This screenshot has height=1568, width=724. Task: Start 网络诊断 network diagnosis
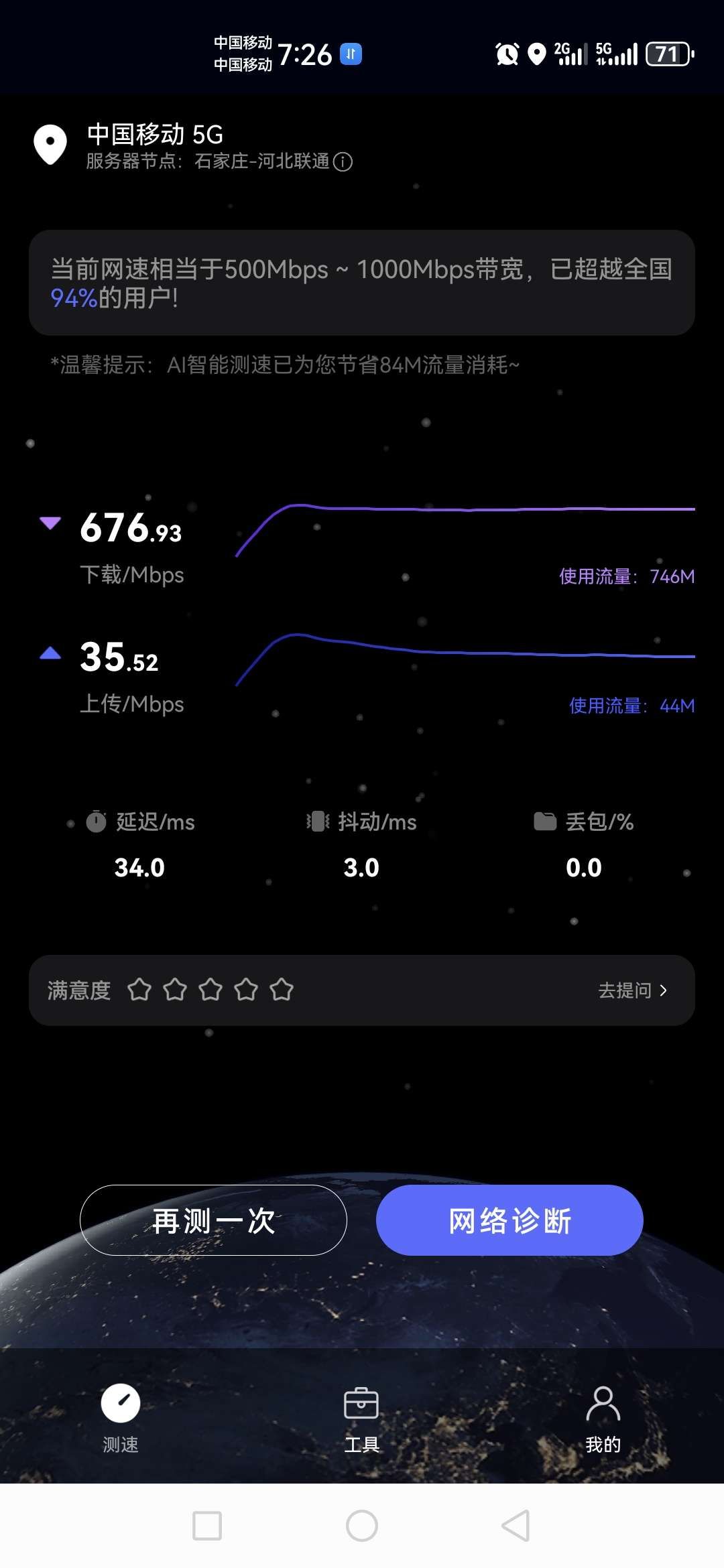509,1220
